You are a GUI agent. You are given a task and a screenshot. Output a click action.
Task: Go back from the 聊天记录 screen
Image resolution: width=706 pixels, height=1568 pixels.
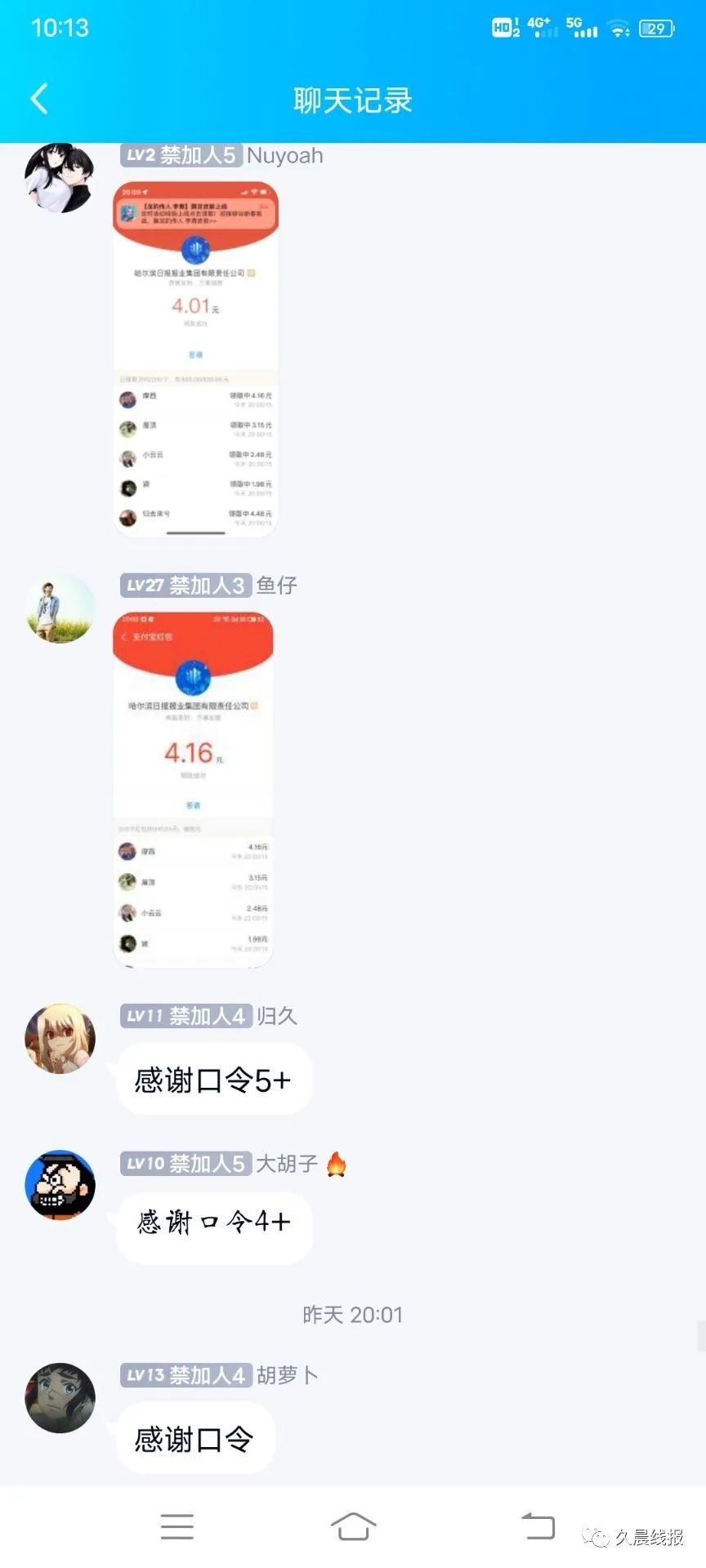click(x=39, y=100)
